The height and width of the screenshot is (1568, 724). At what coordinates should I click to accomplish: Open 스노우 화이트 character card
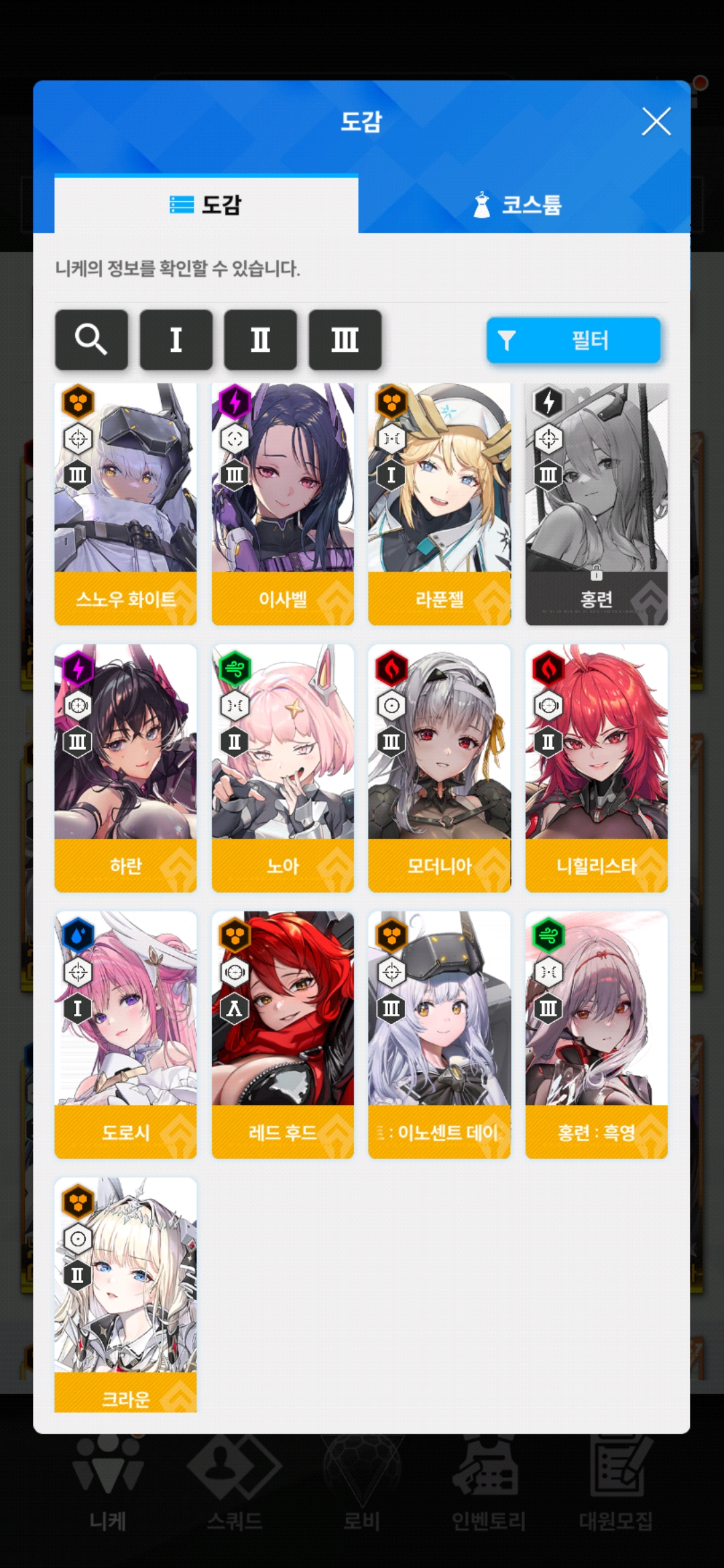(125, 504)
